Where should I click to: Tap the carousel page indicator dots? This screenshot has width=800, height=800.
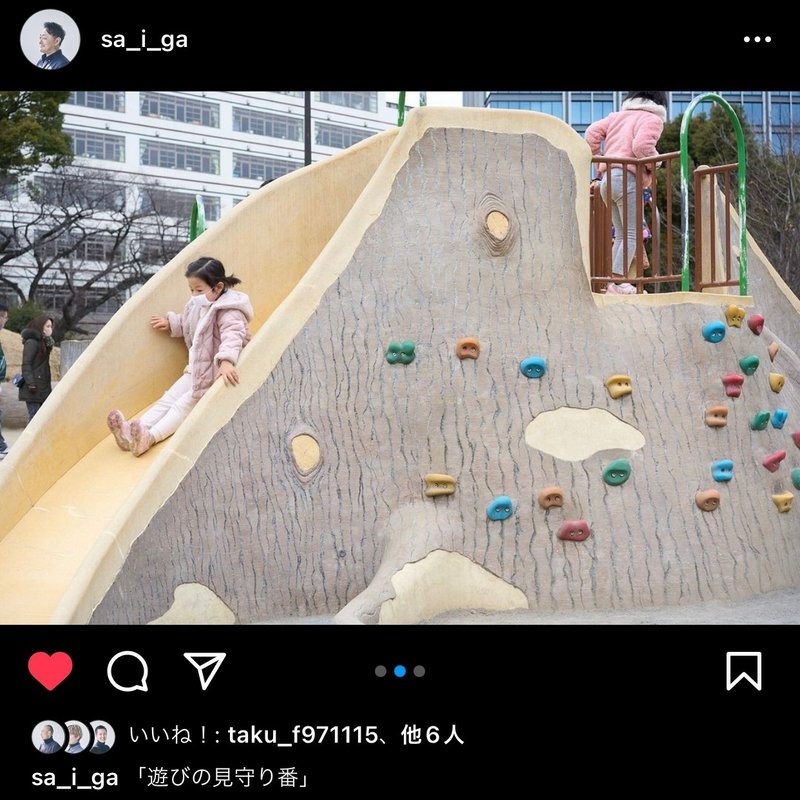coord(399,671)
